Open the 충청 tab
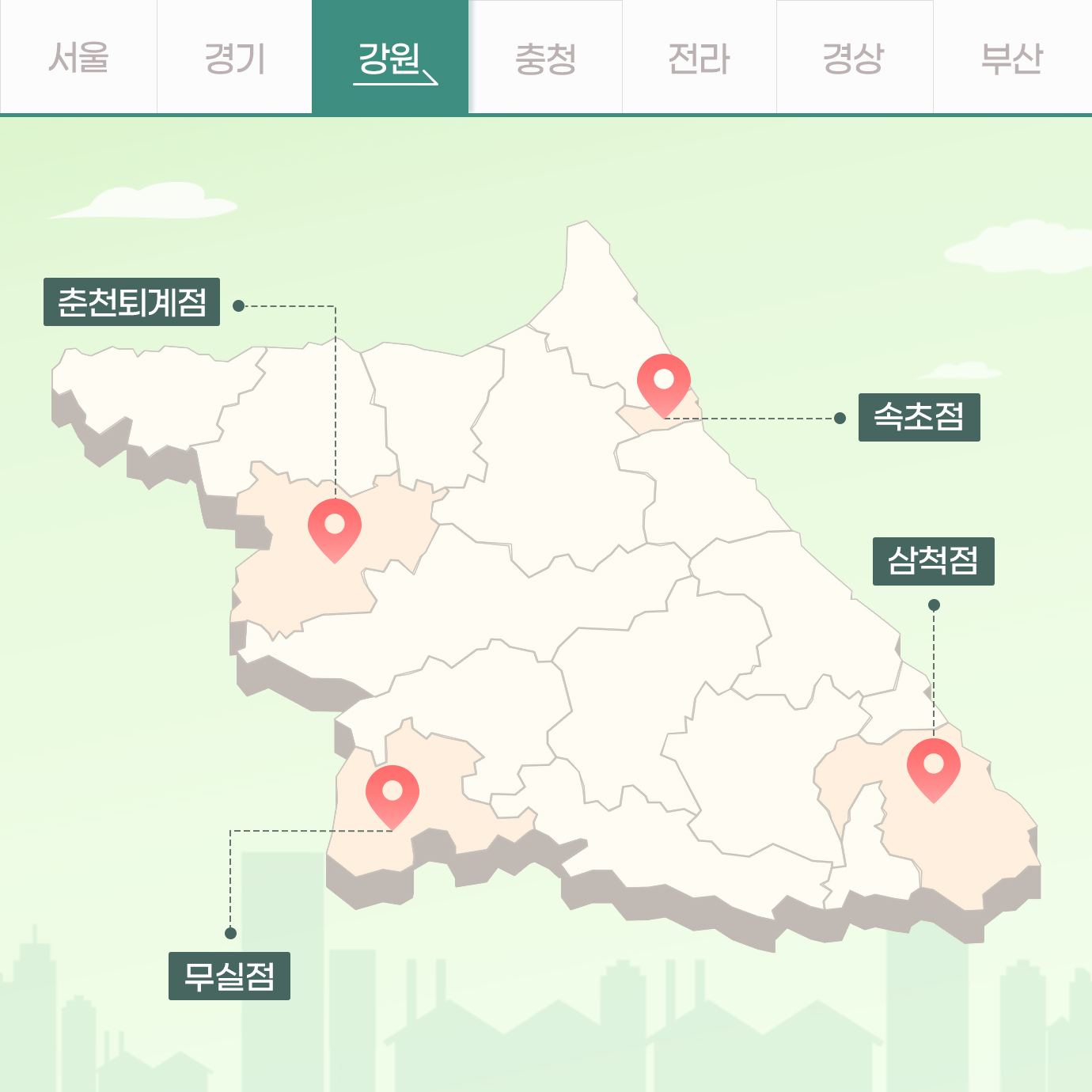1092x1092 pixels. [x=545, y=58]
